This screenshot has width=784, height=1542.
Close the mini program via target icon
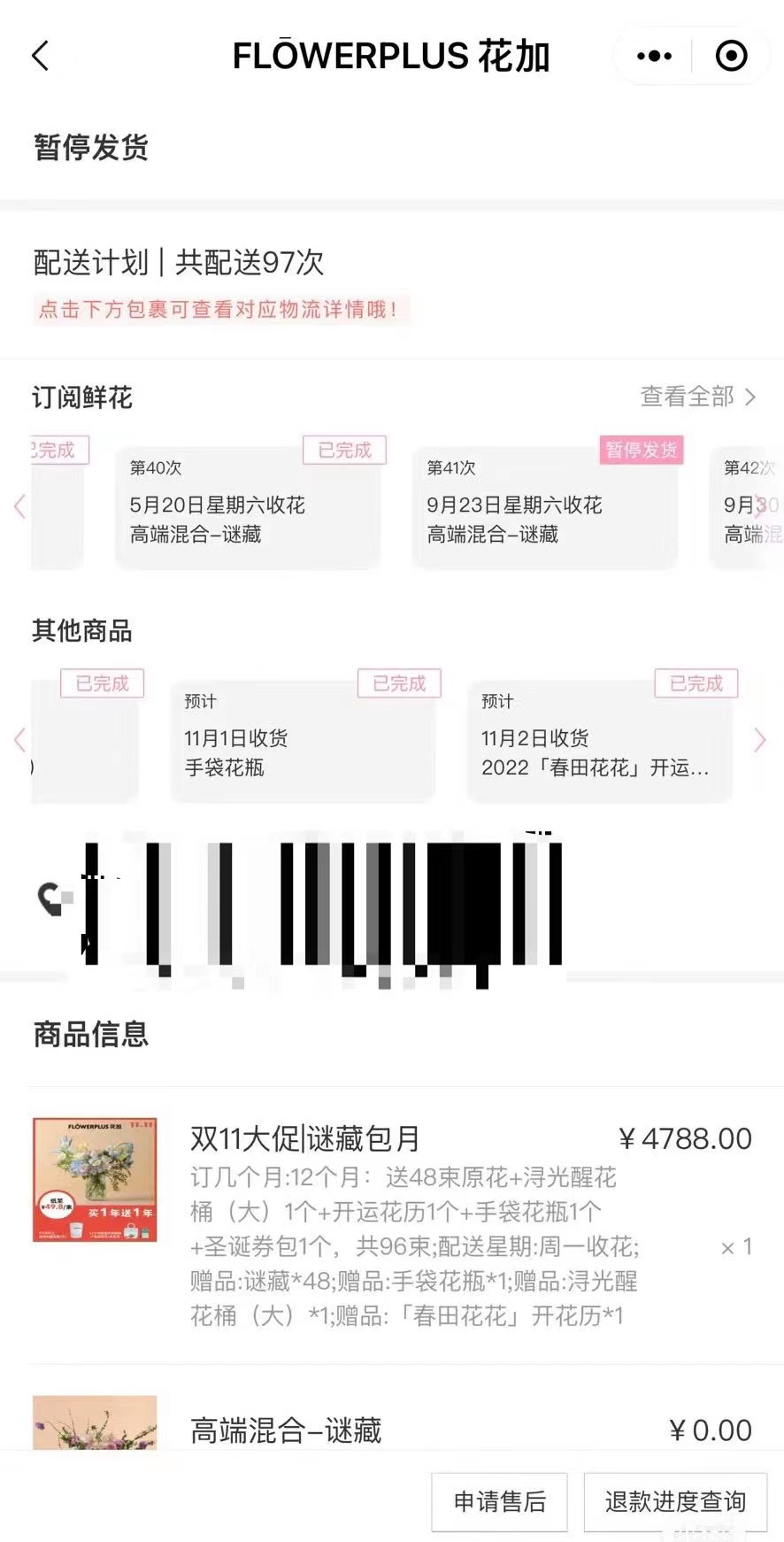(x=731, y=56)
